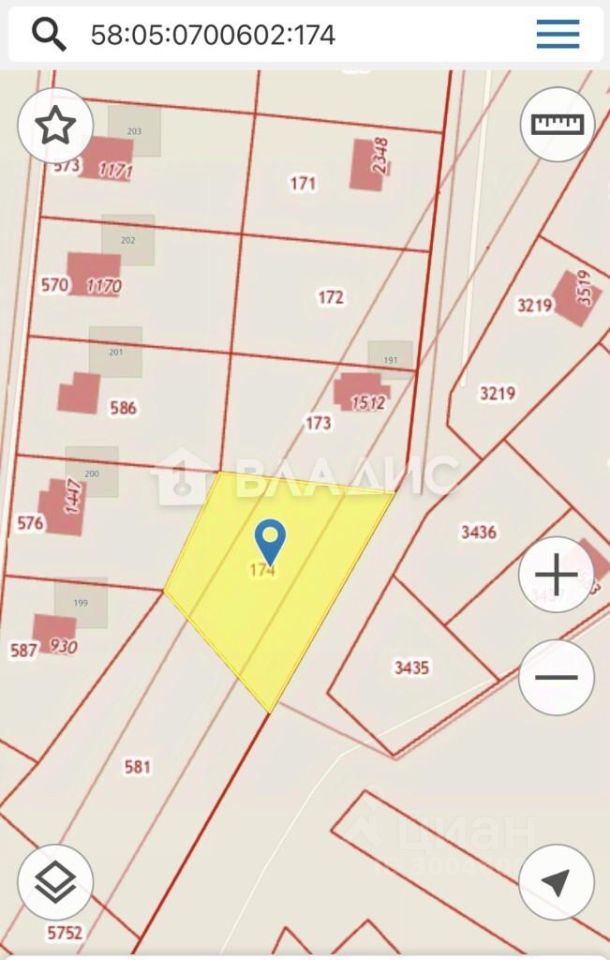The image size is (610, 960).
Task: Zoom out on the map
Action: click(556, 677)
